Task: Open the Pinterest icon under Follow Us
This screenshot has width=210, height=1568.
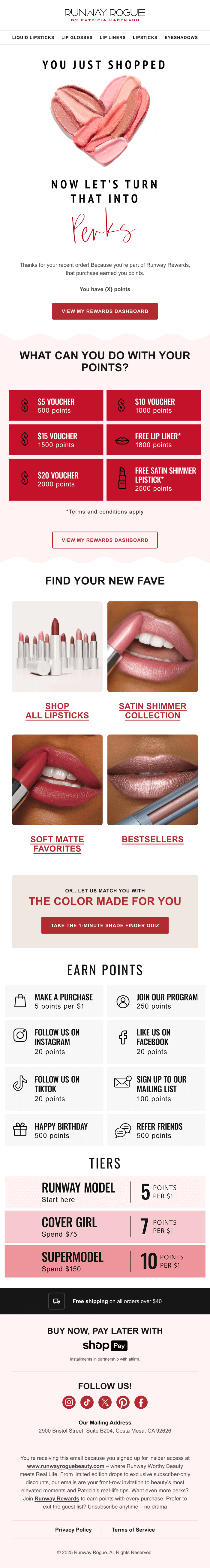Action: [123, 1402]
